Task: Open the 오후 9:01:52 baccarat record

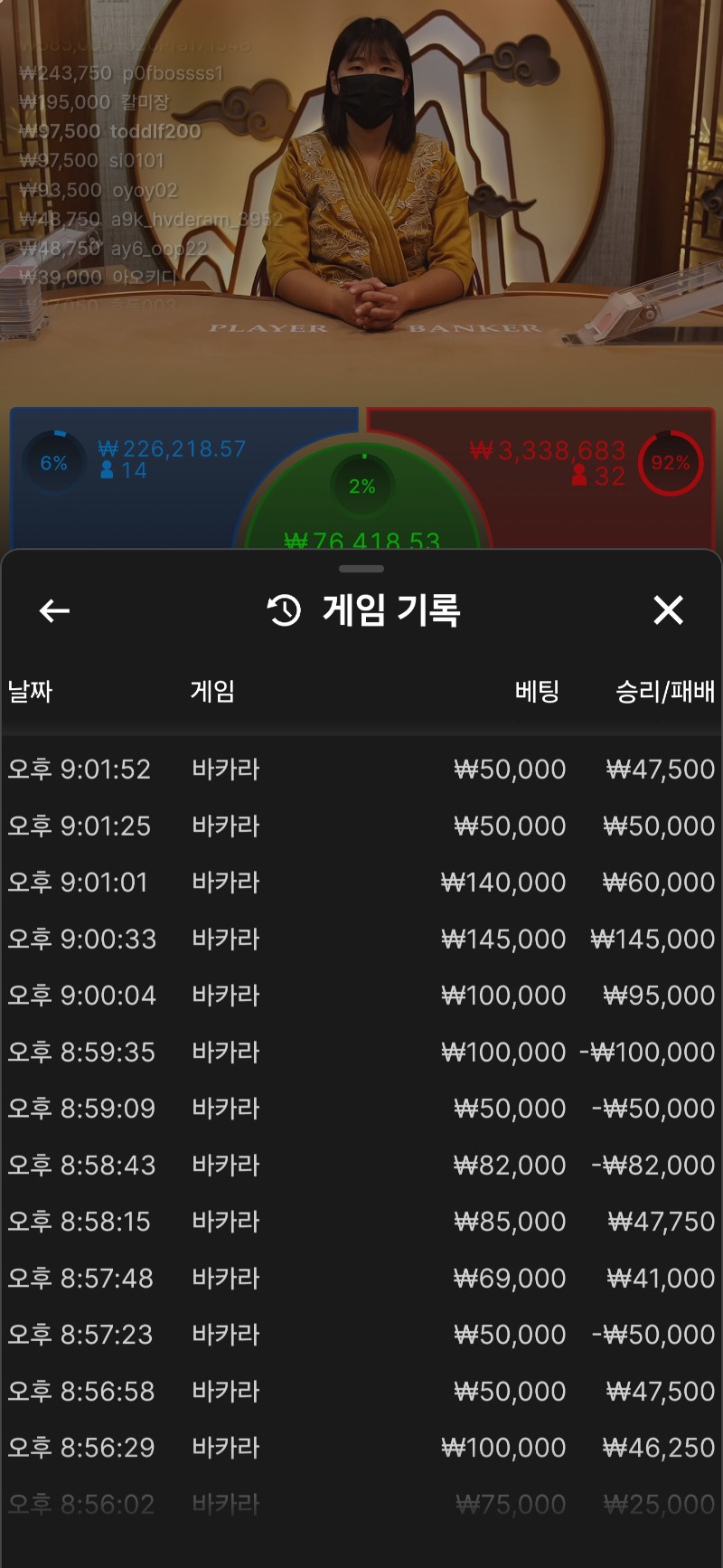Action: [361, 770]
